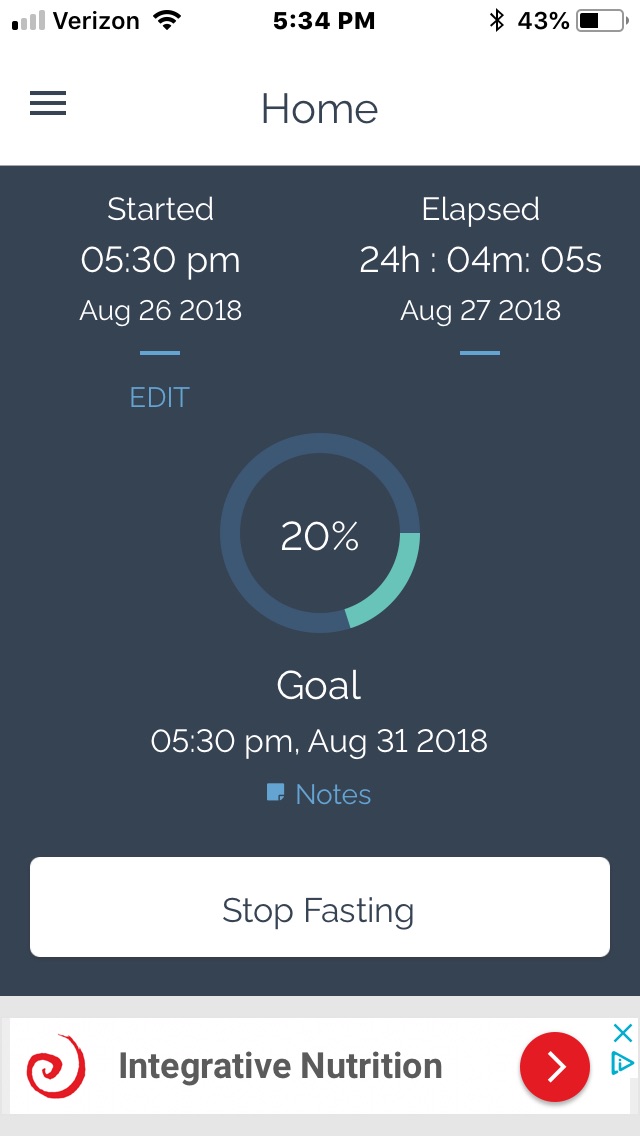Close the ad banner

click(x=623, y=1032)
